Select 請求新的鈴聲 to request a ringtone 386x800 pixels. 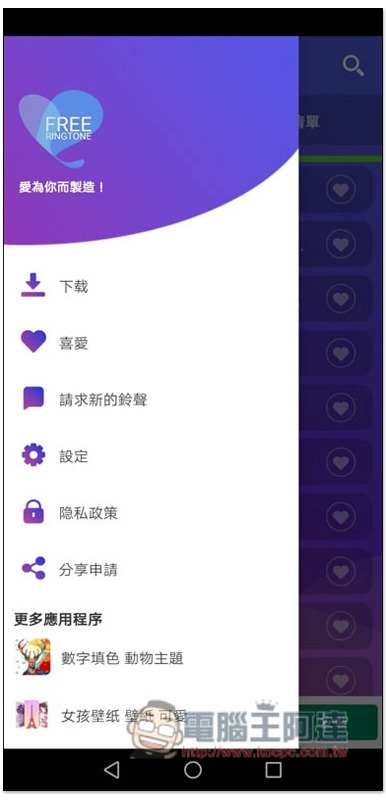151,399
